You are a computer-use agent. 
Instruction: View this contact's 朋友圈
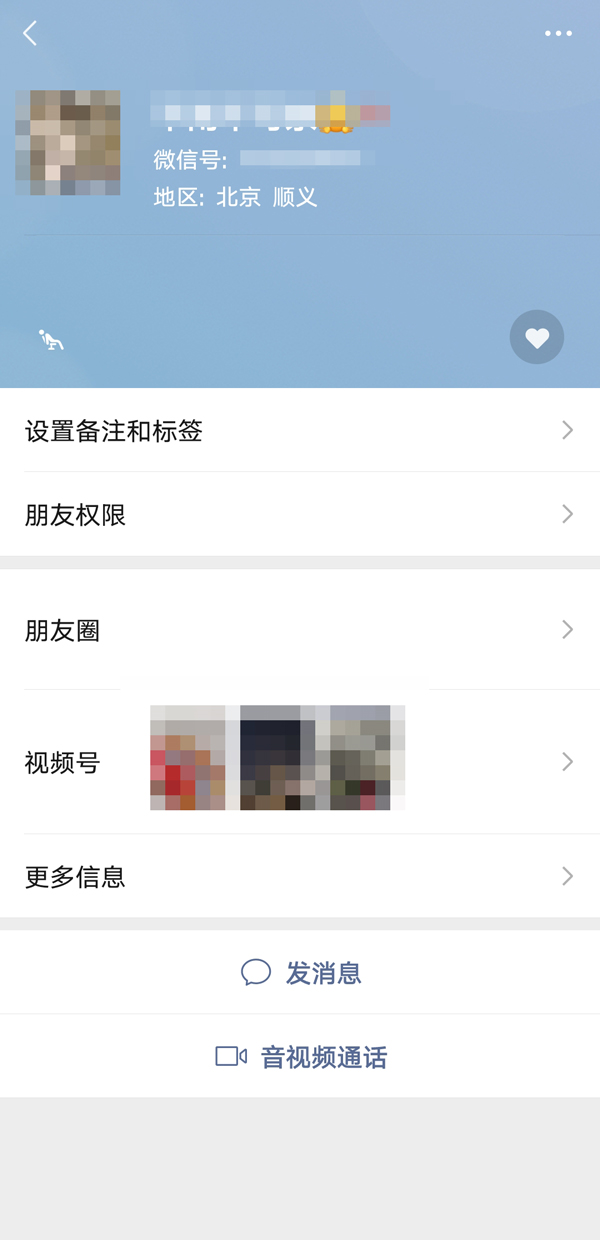300,631
